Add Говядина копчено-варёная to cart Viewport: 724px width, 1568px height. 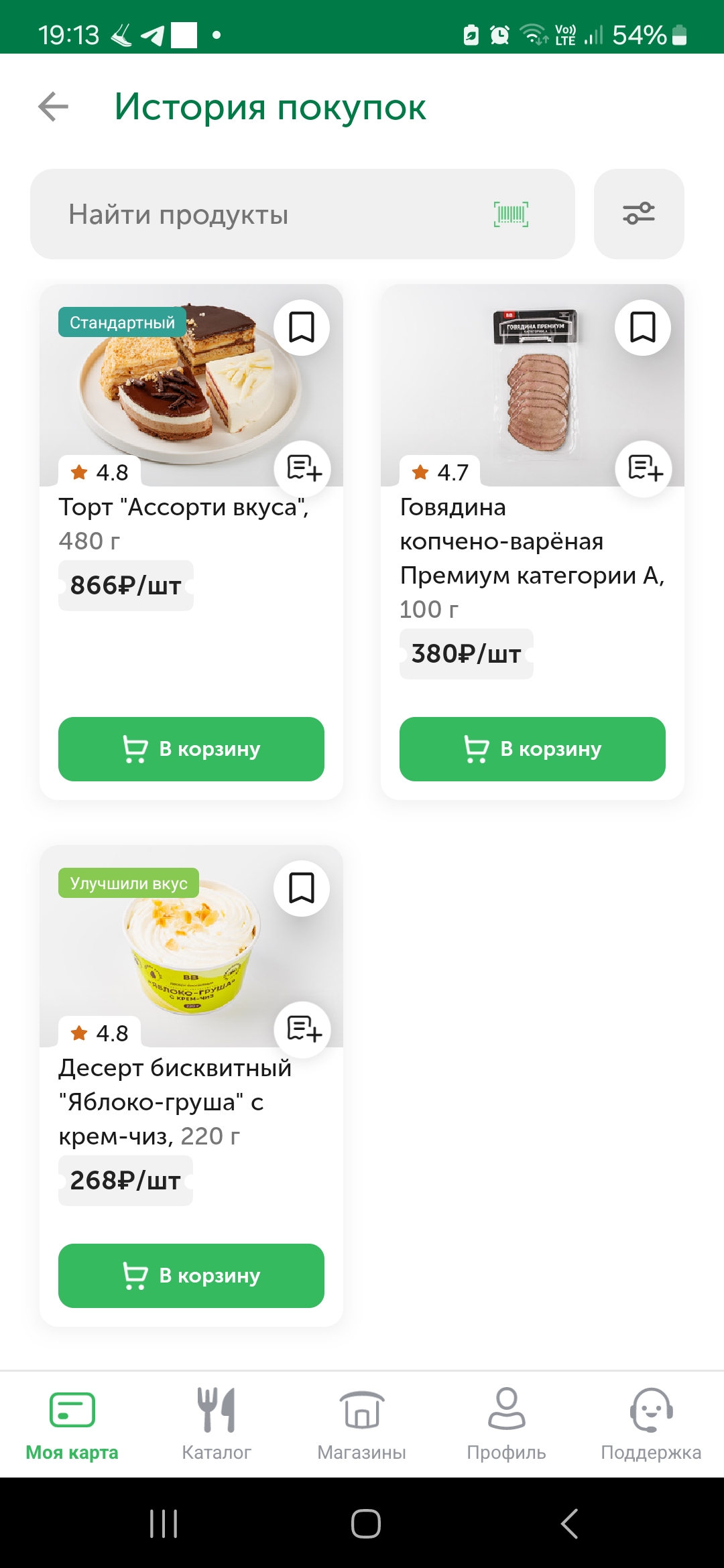532,748
